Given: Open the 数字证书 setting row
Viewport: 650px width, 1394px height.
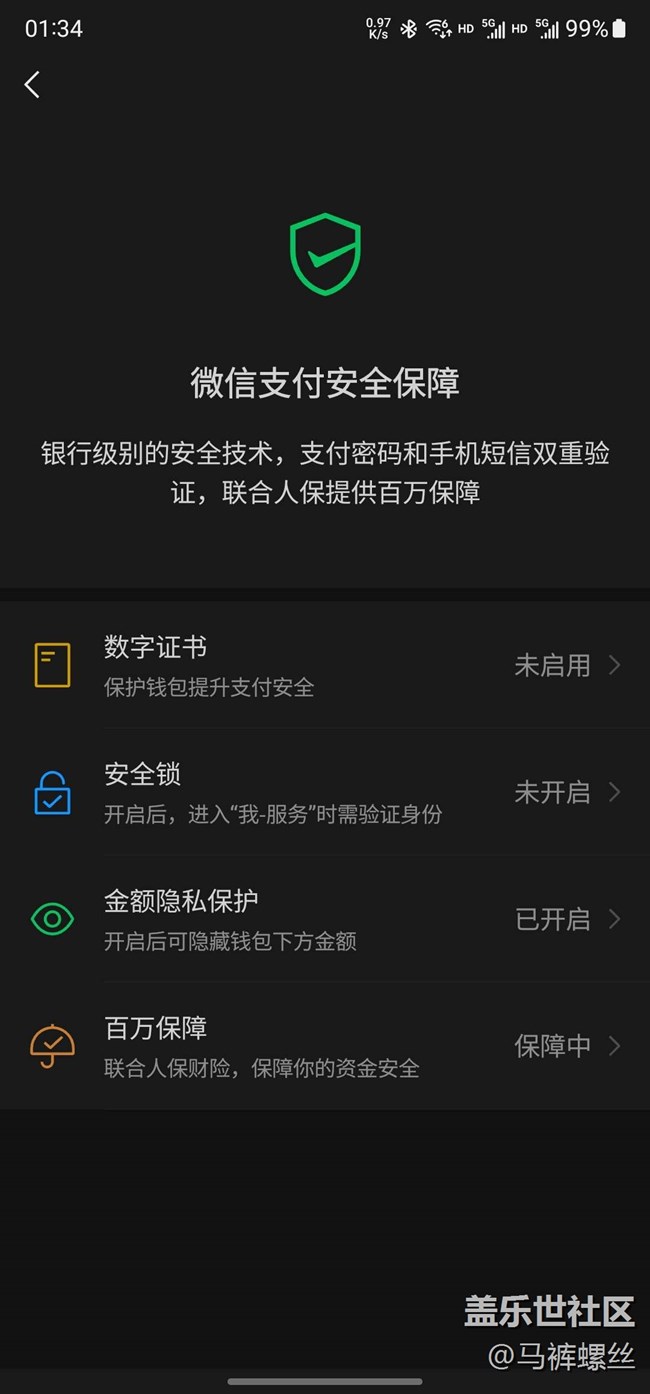Looking at the screenshot, I should pyautogui.click(x=325, y=666).
